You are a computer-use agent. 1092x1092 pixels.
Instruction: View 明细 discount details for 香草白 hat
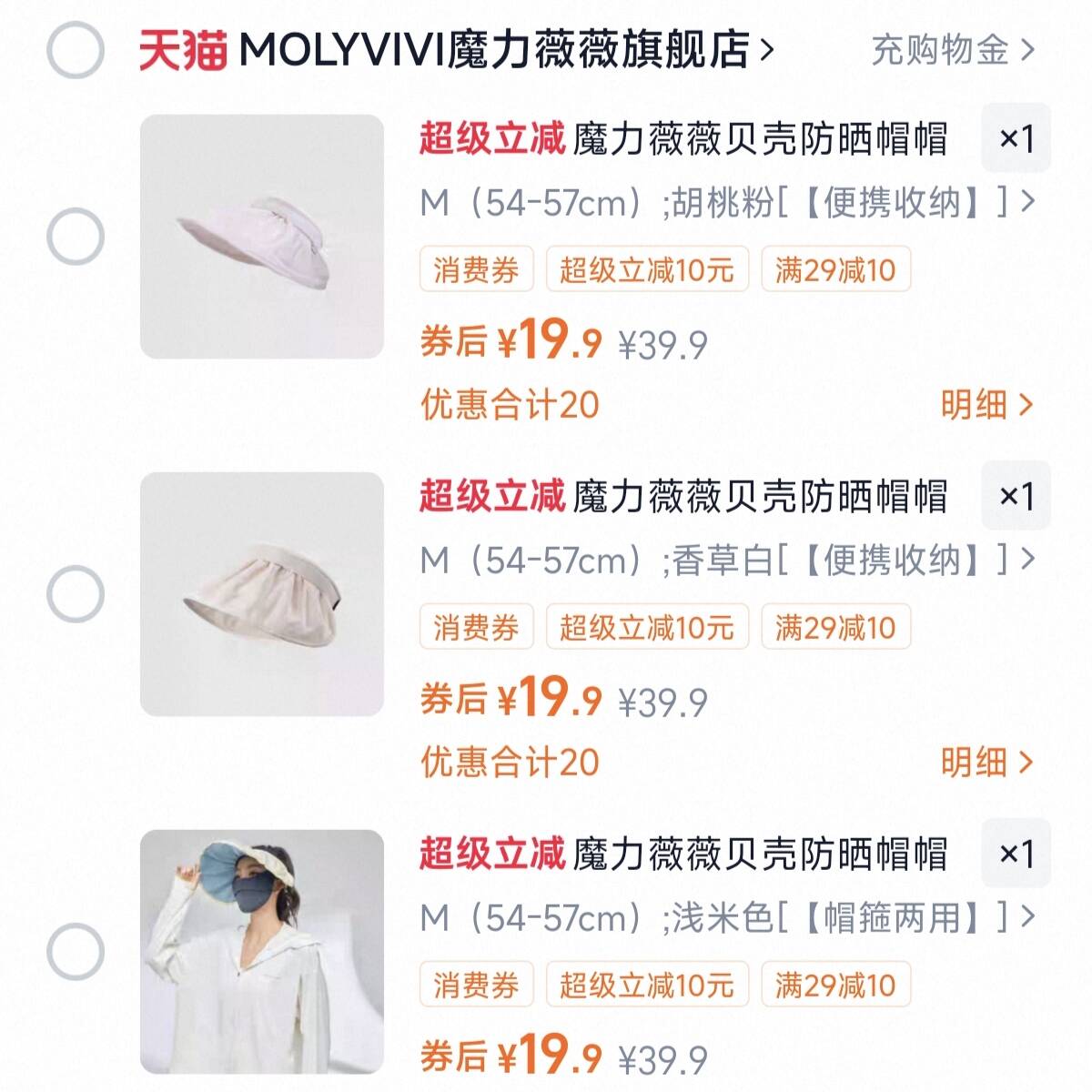(x=986, y=763)
